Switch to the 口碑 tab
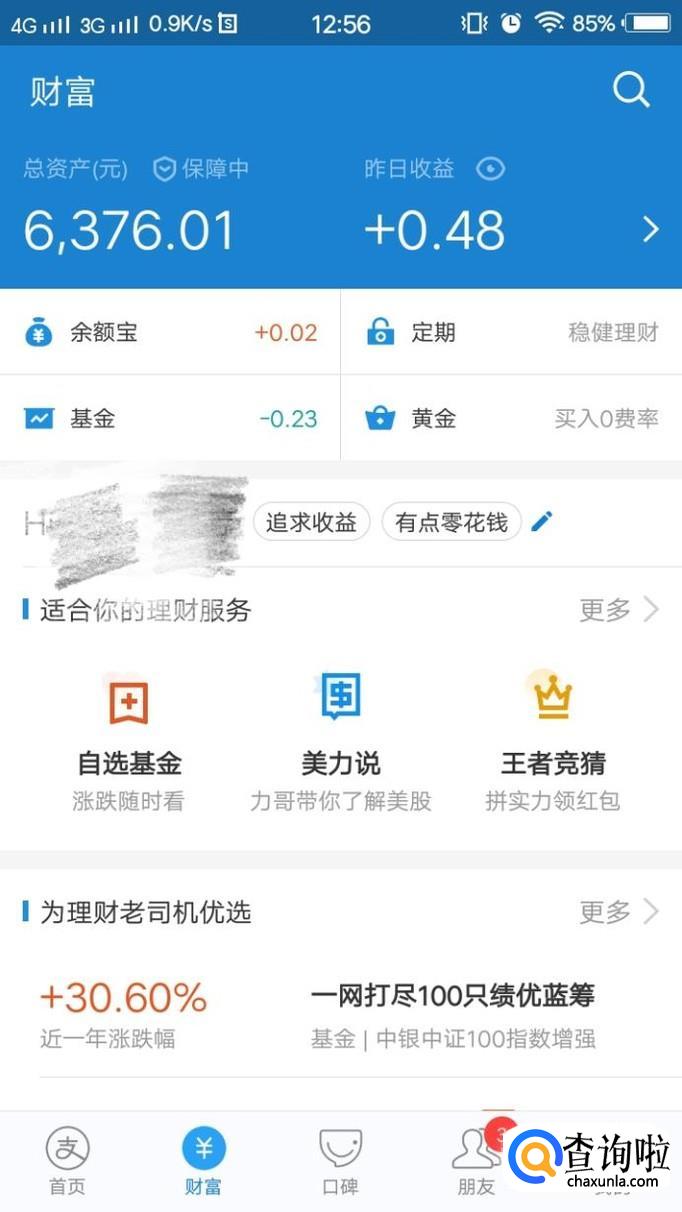Viewport: 682px width, 1212px height. [x=340, y=1160]
